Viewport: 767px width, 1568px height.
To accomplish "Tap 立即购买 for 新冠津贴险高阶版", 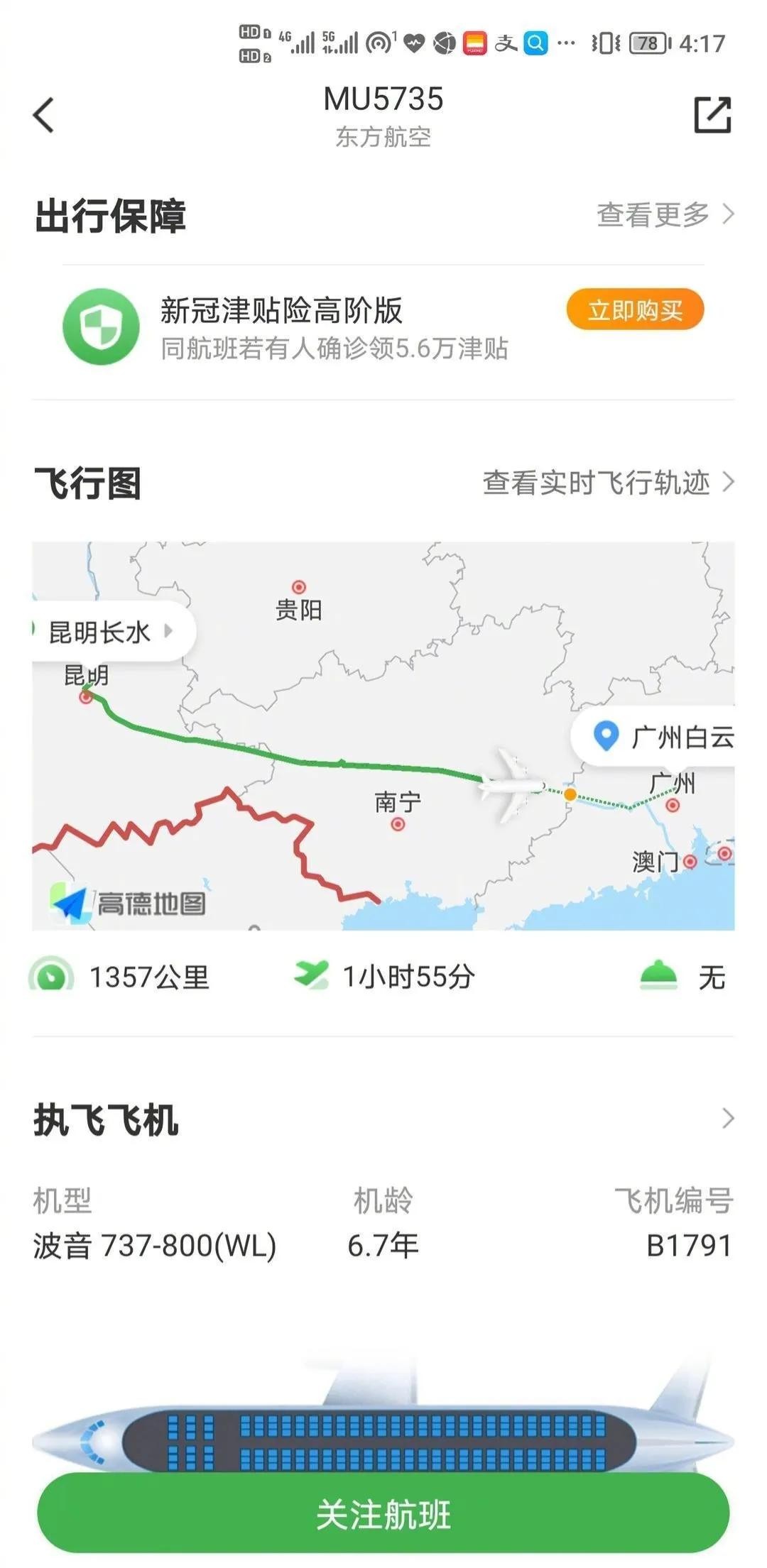I will coord(634,310).
